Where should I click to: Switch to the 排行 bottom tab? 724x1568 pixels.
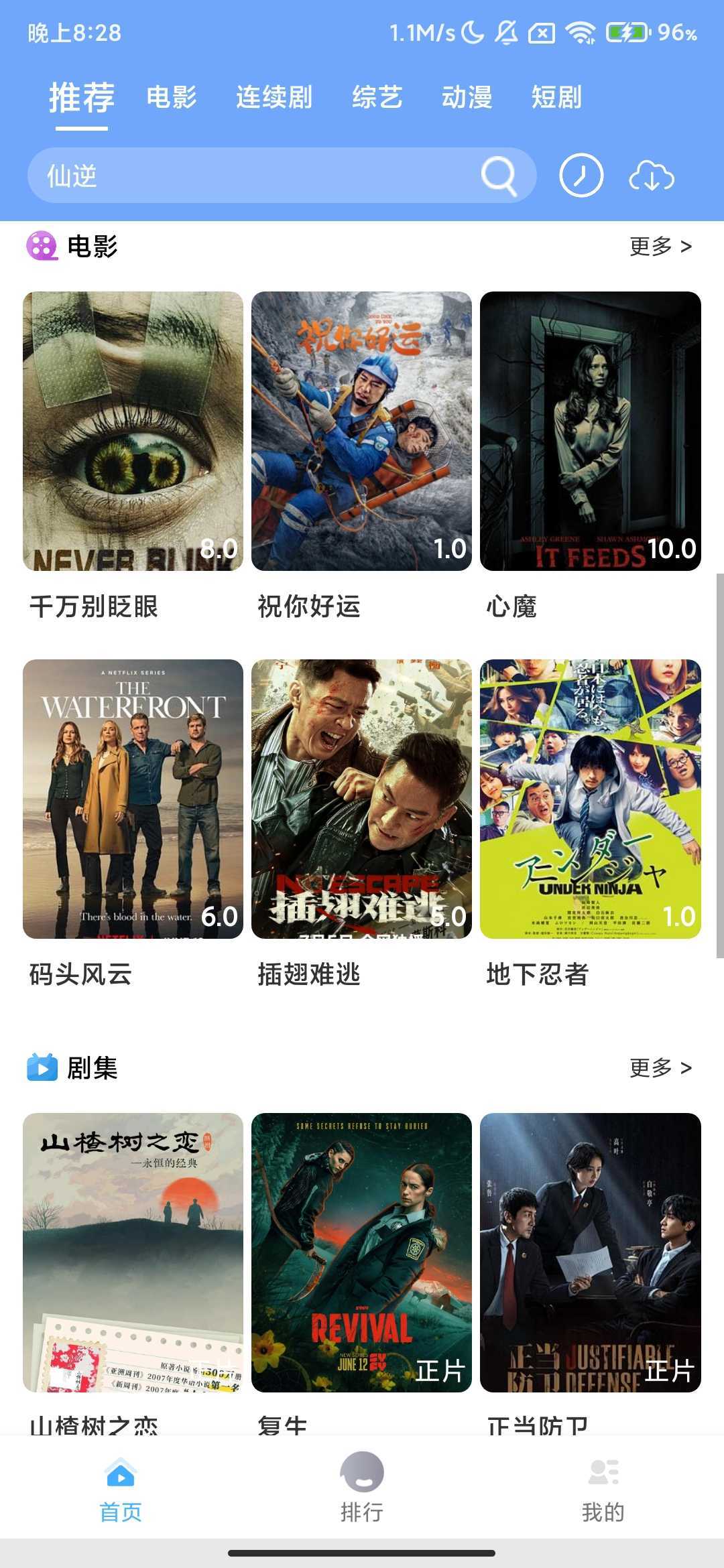pos(362,1486)
